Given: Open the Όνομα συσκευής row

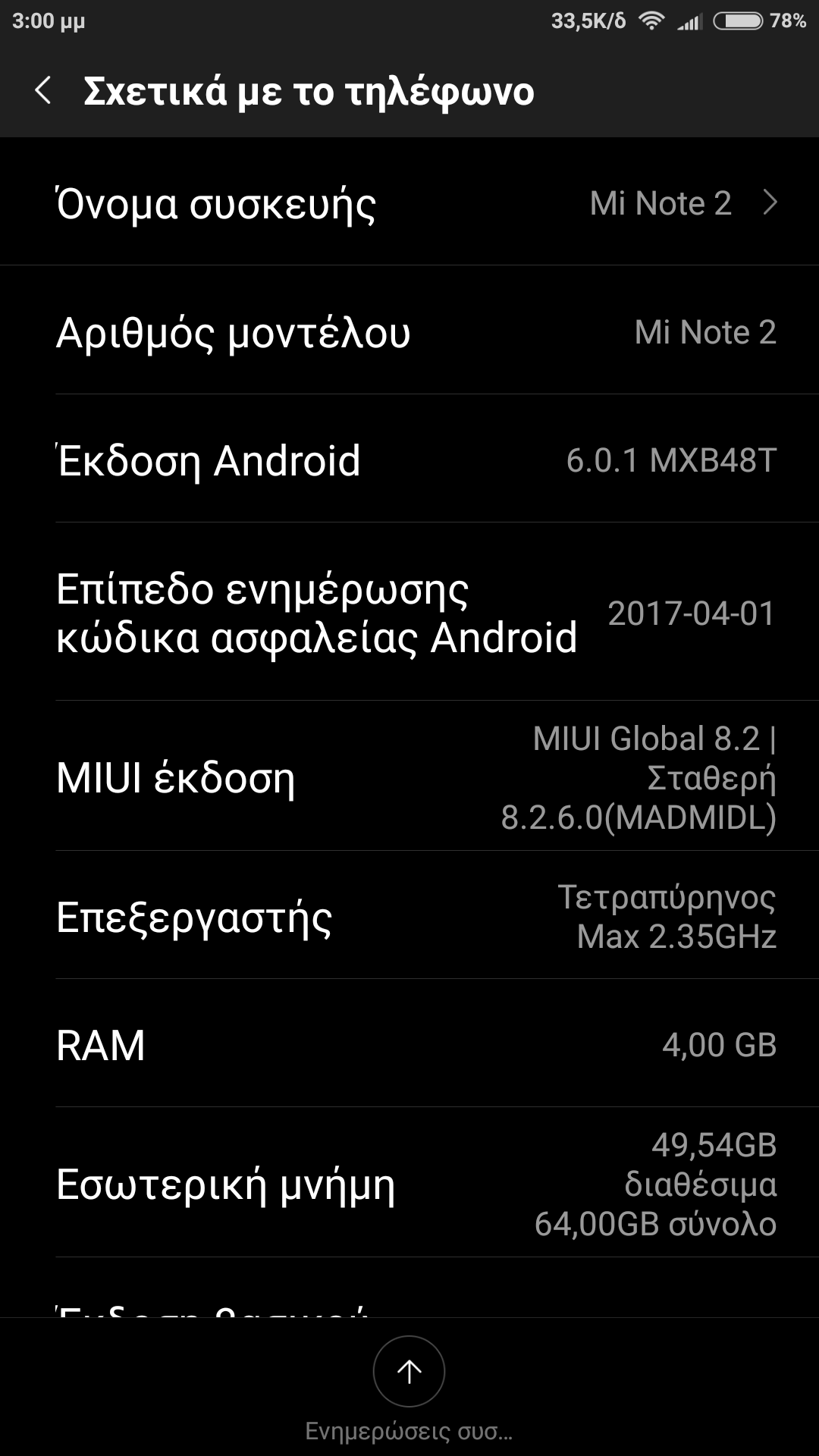Looking at the screenshot, I should [409, 202].
